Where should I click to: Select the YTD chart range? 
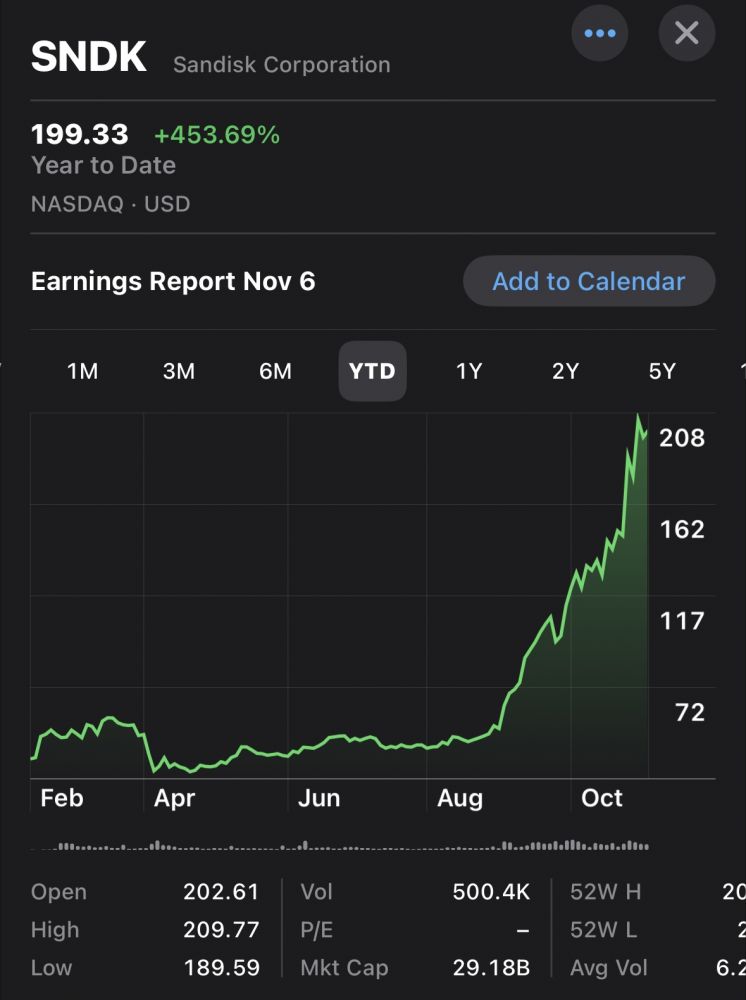click(x=372, y=371)
